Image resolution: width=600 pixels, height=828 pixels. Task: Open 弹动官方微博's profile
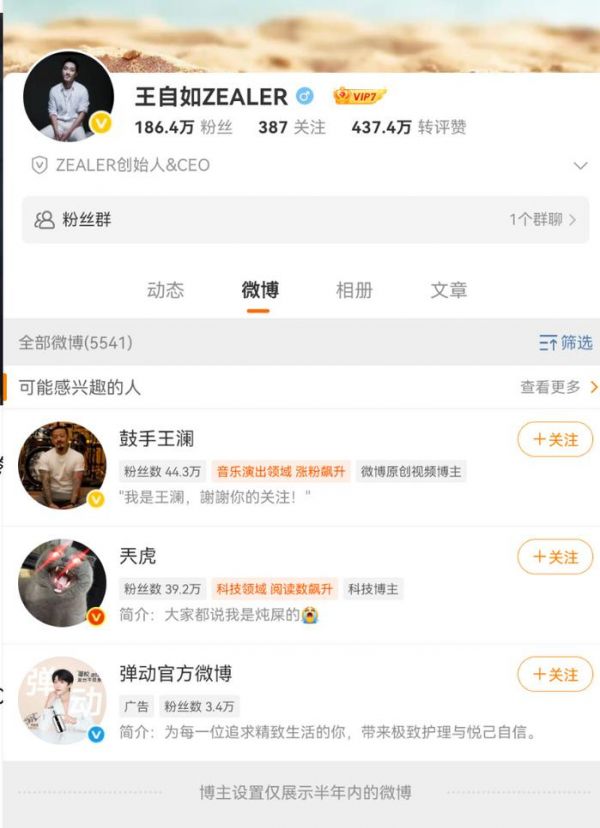tap(62, 700)
